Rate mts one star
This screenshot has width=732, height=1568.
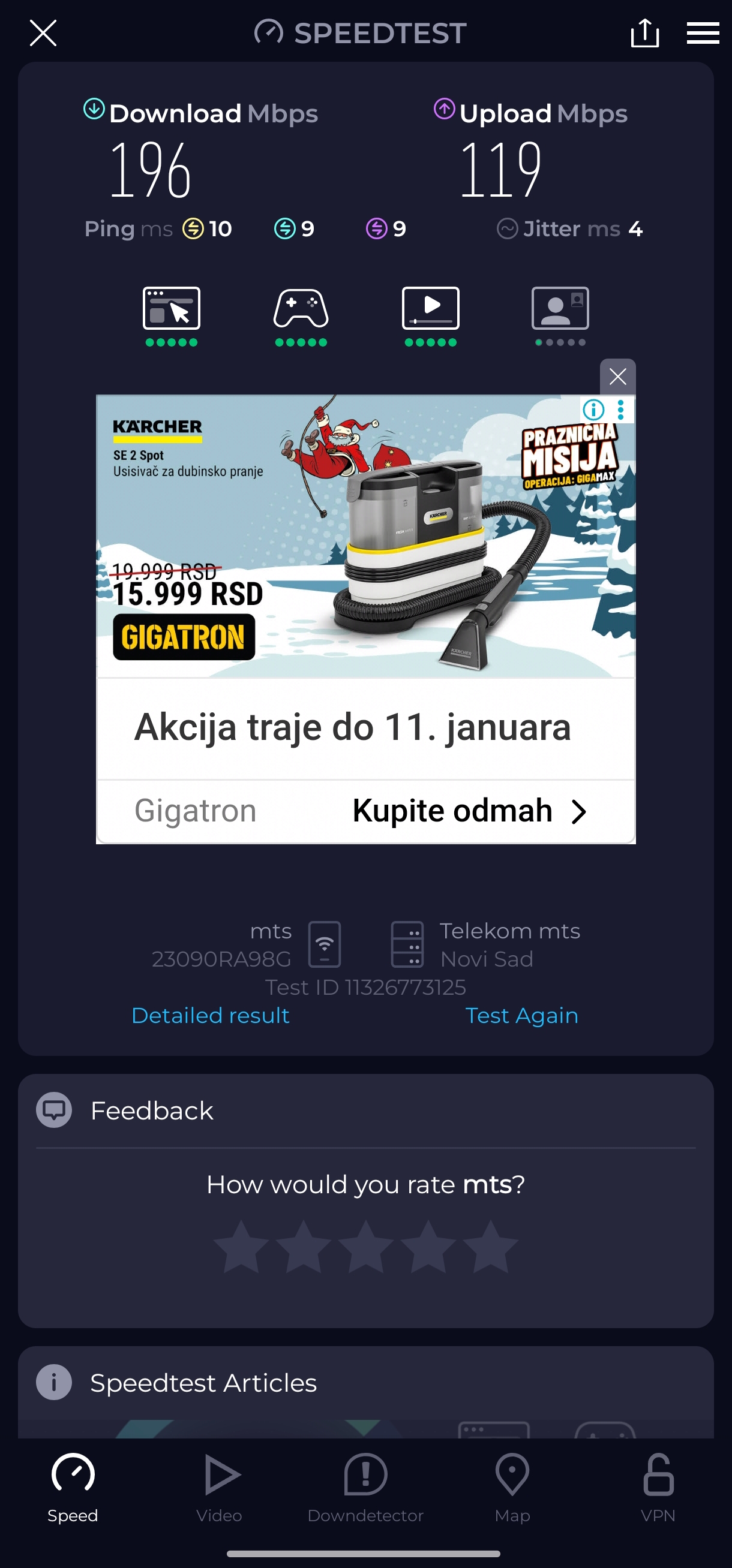click(x=242, y=1247)
